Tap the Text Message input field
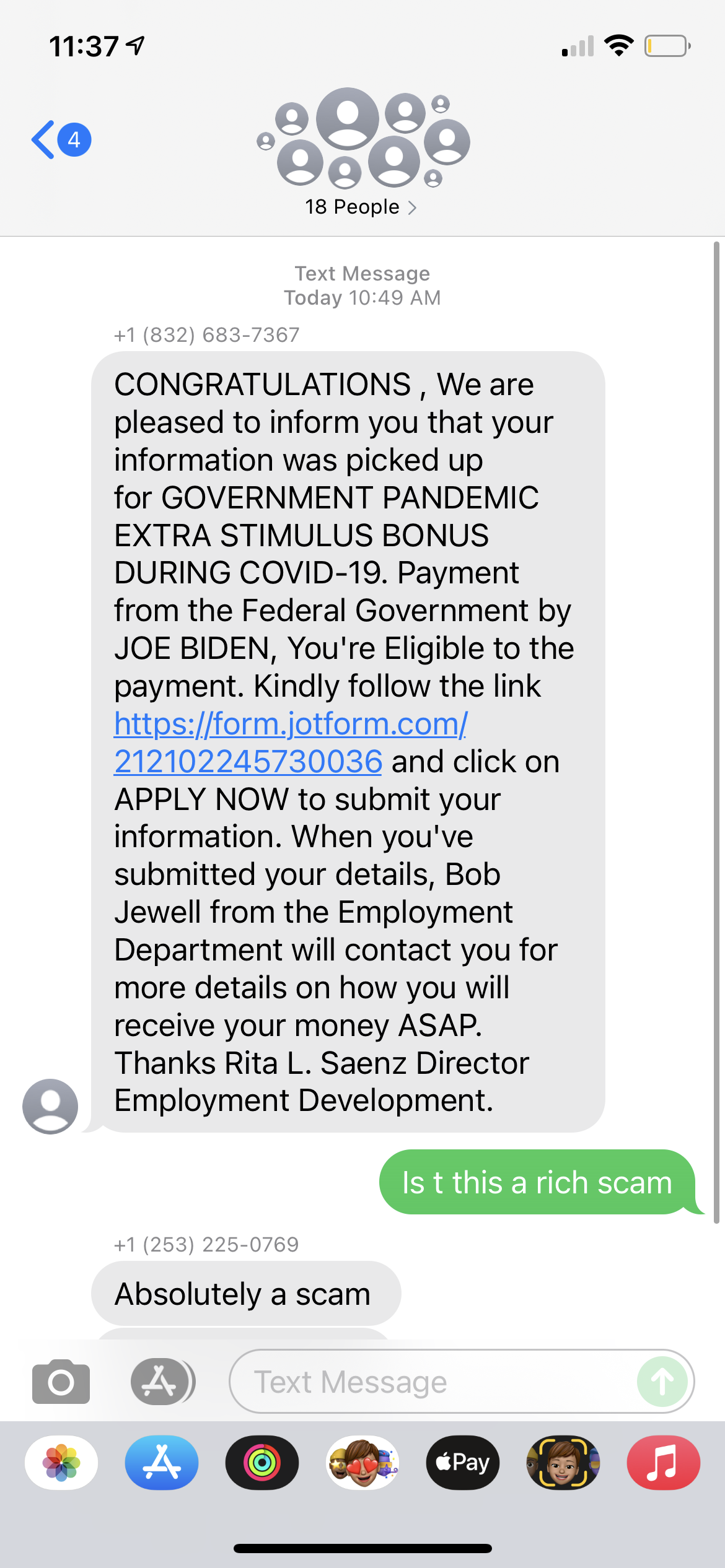The image size is (725, 1568). pos(434,1381)
